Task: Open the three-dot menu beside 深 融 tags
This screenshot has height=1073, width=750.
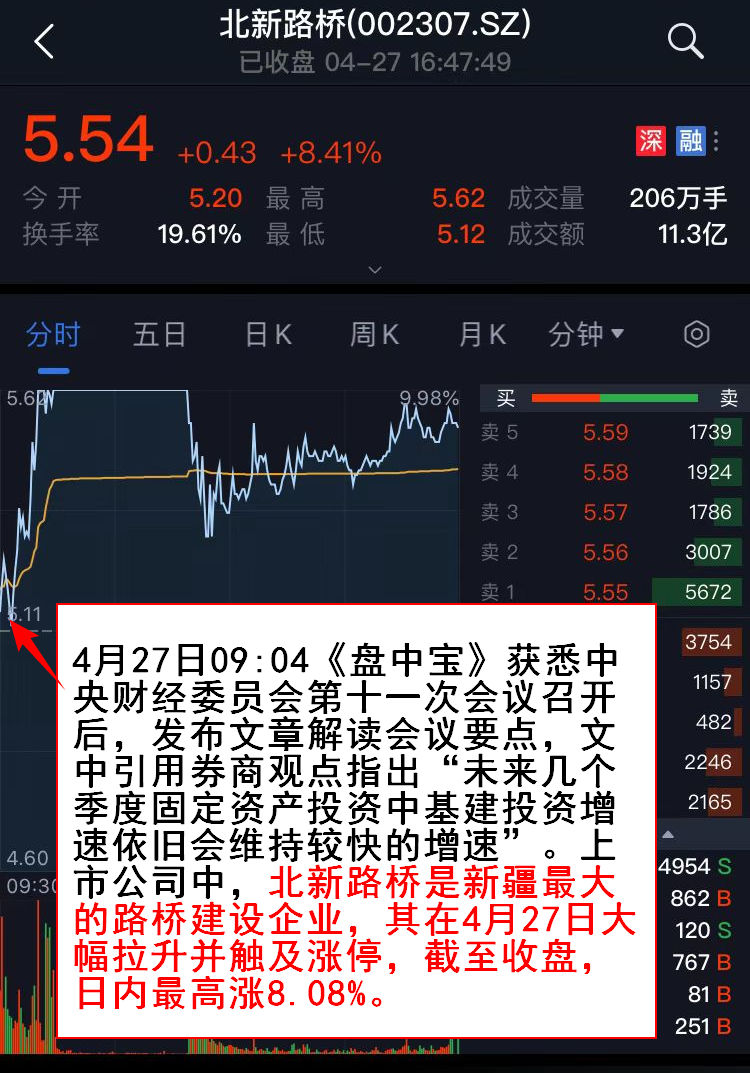Action: click(x=717, y=141)
